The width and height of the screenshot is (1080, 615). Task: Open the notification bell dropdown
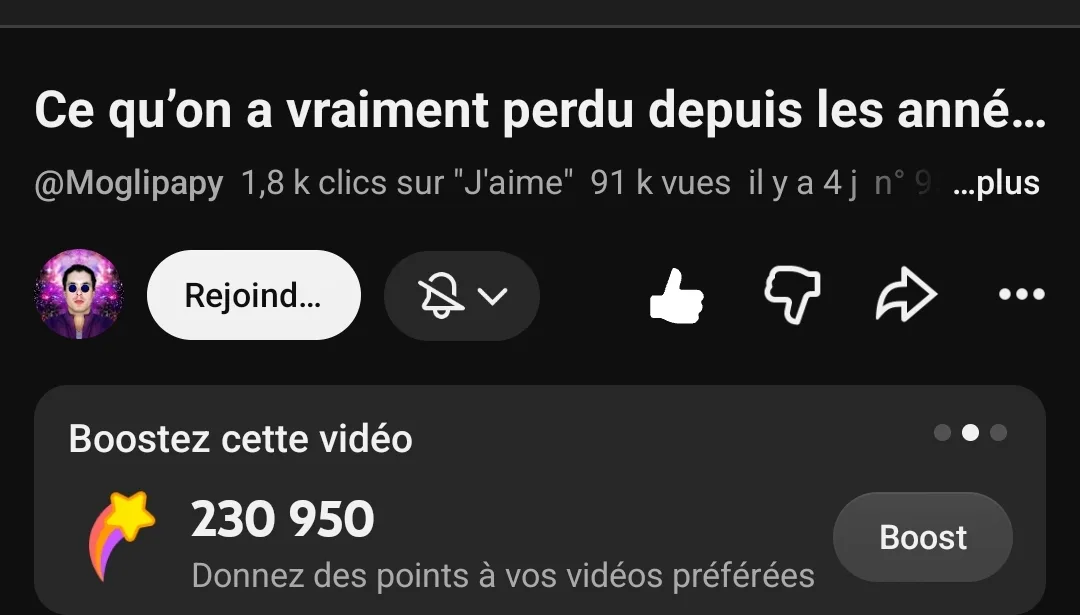461,295
